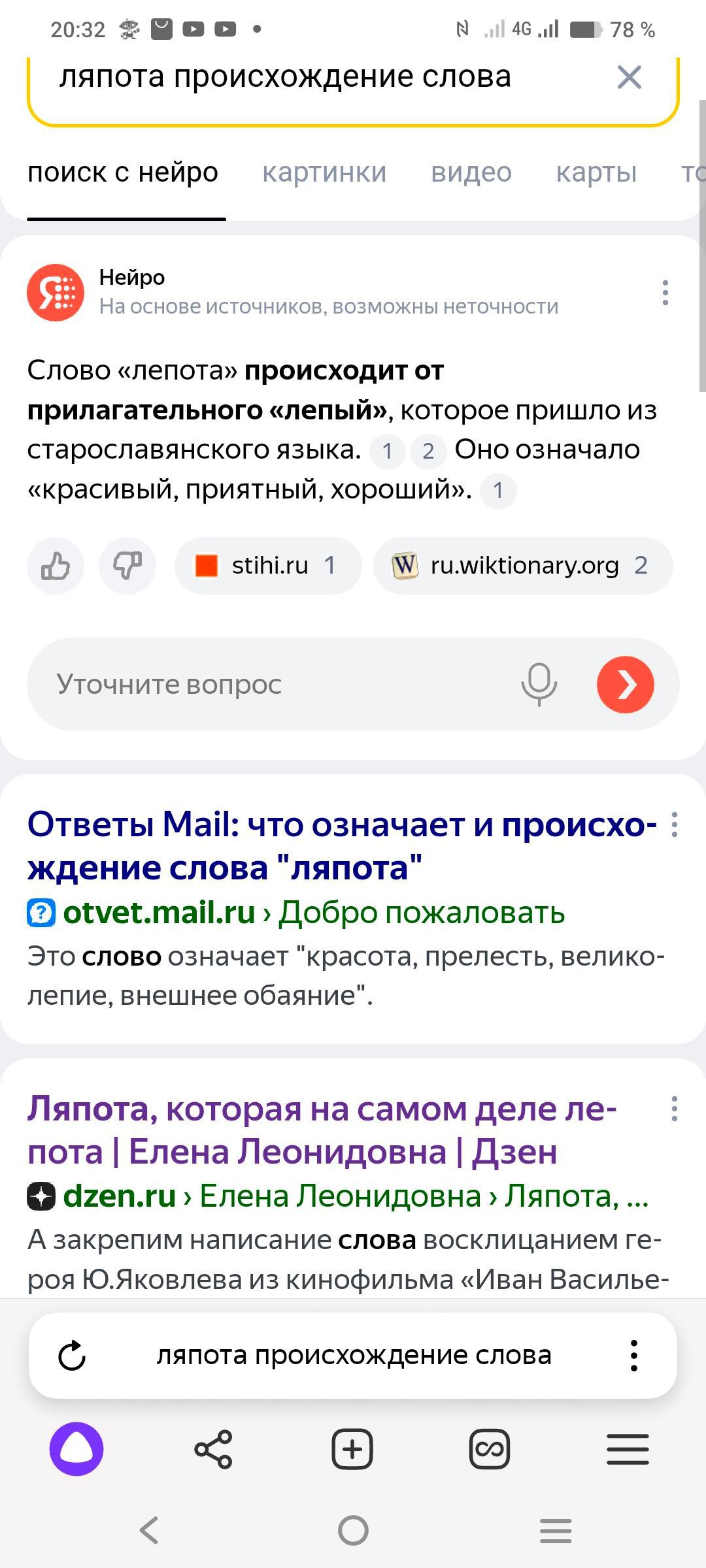Like the Нейро answer with thumbs up
706x1568 pixels.
click(x=56, y=566)
